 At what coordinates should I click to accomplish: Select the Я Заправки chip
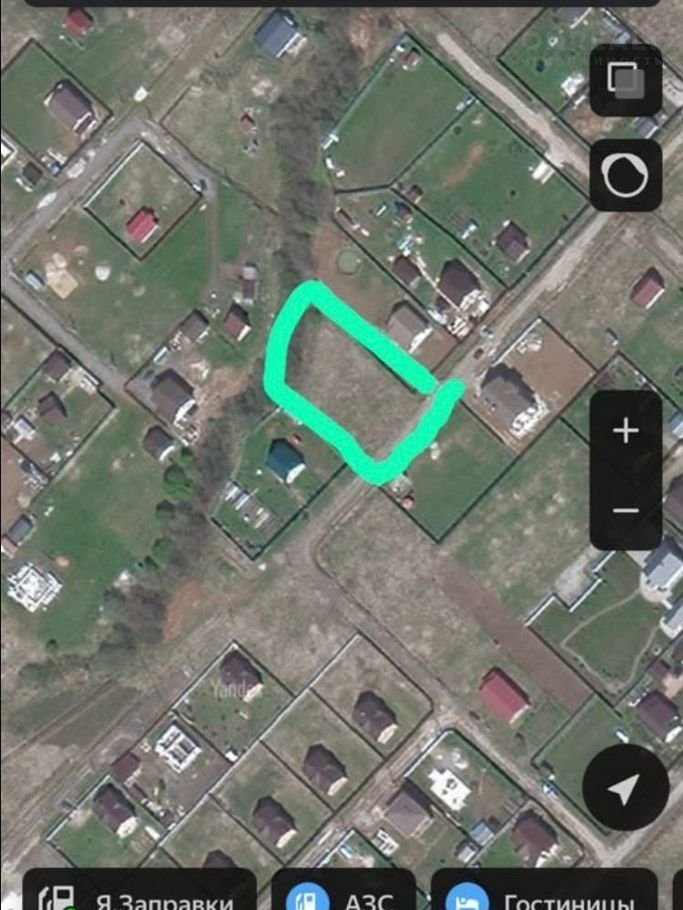[140, 895]
